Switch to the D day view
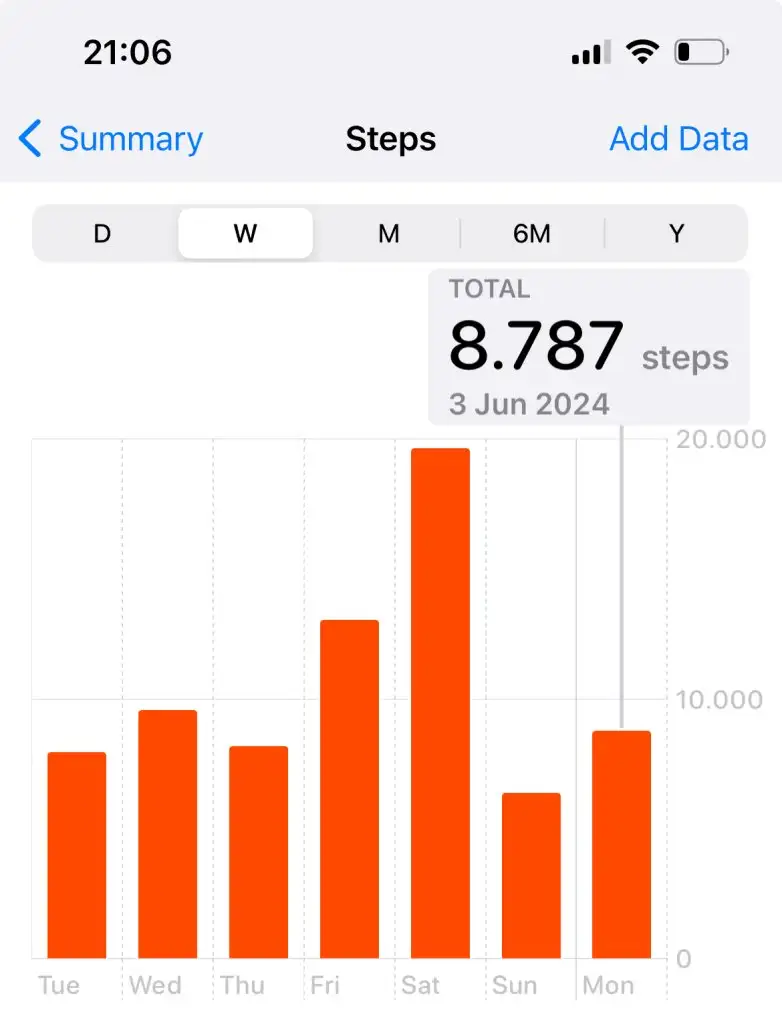 (102, 234)
